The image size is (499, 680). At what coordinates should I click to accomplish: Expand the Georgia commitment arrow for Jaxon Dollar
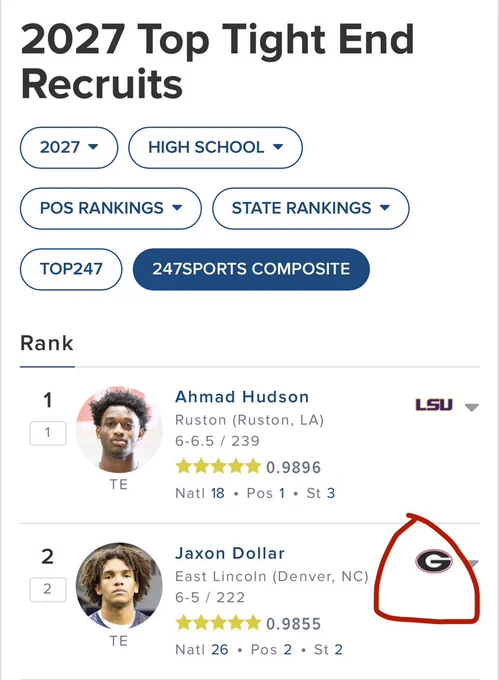pyautogui.click(x=473, y=564)
